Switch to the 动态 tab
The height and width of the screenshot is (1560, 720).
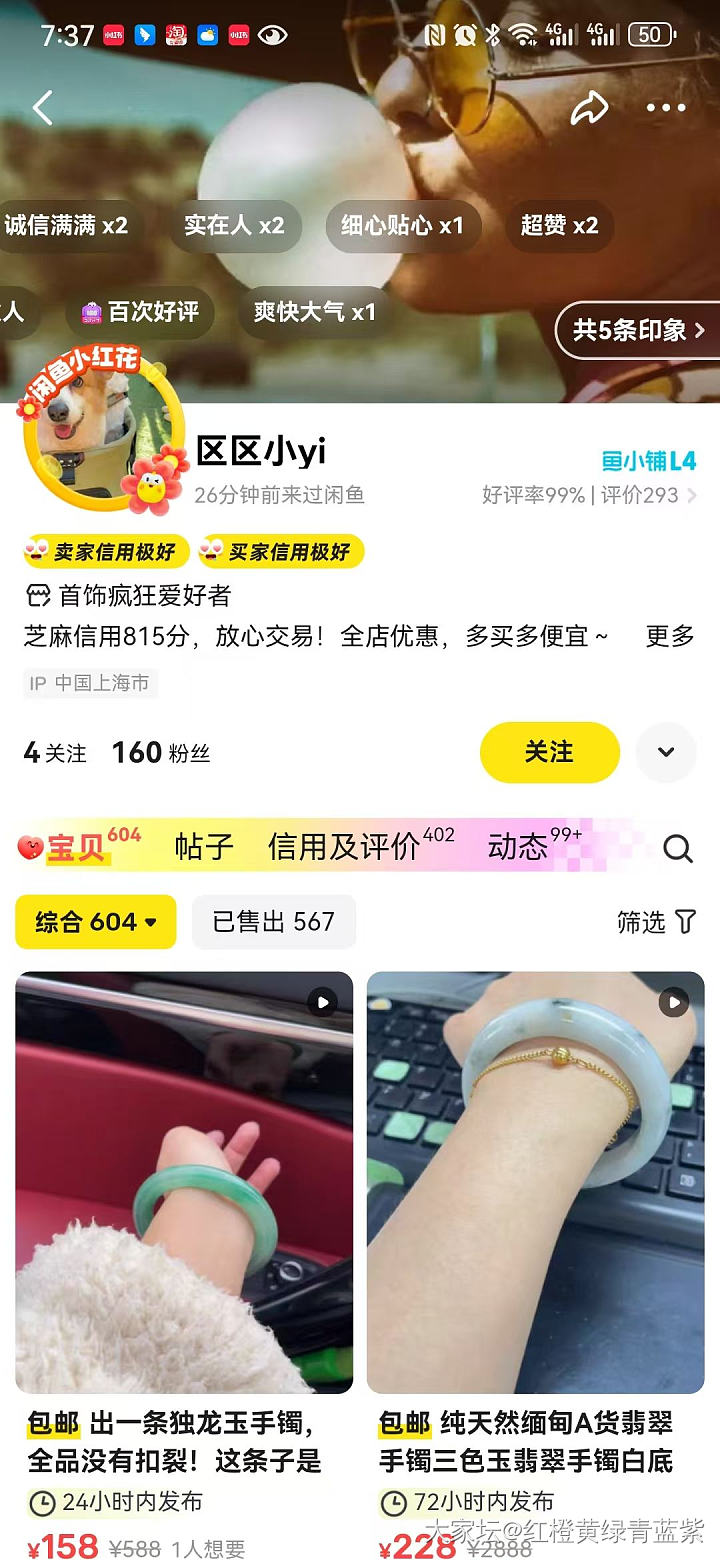[x=518, y=848]
